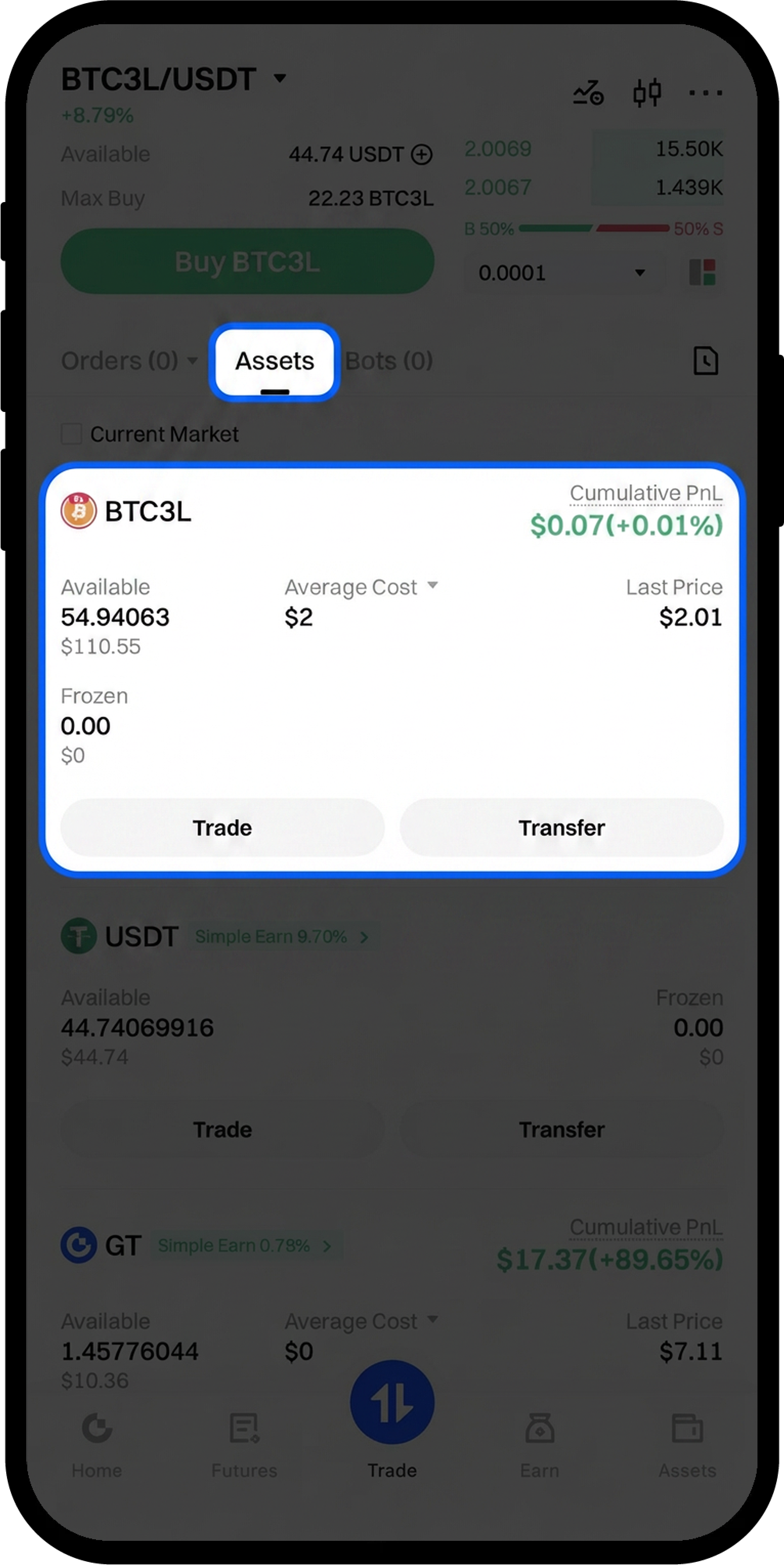Open the candlestick chart view
This screenshot has width=784, height=1565.
click(x=647, y=93)
